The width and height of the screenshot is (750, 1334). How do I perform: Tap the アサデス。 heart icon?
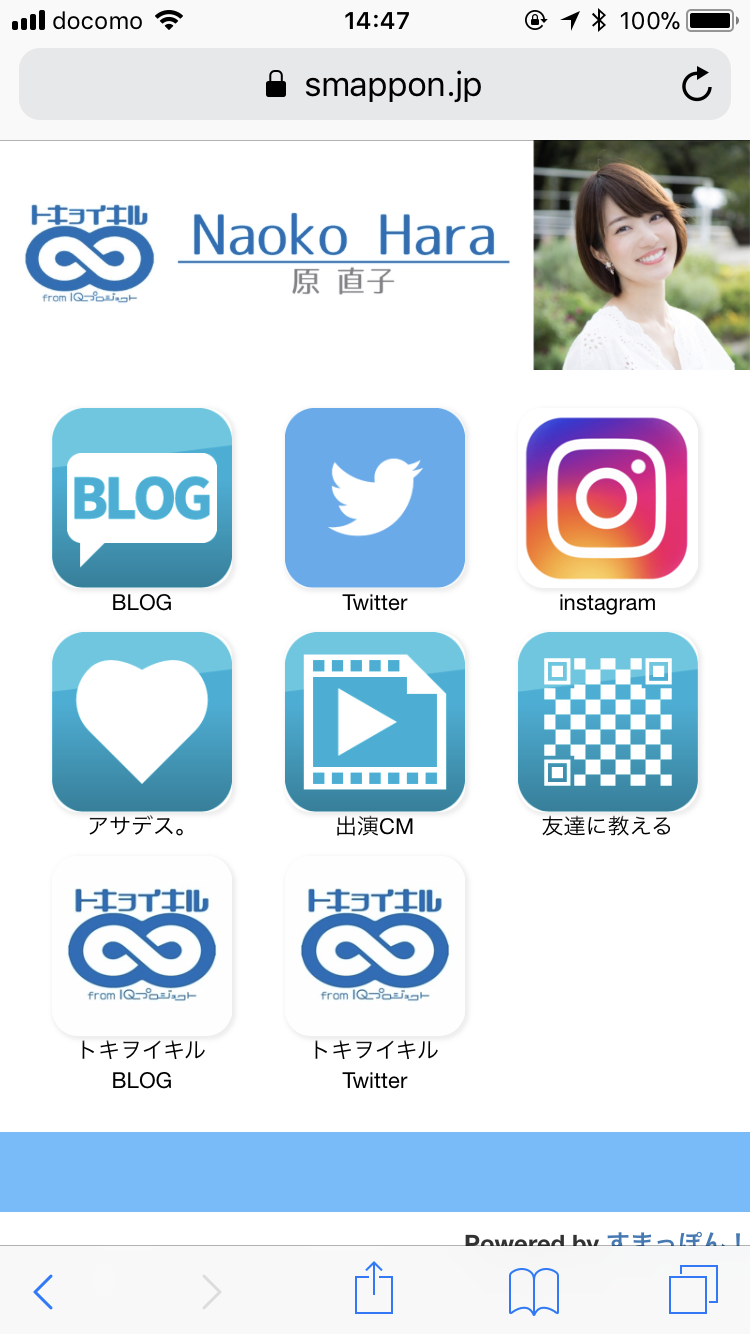click(x=142, y=721)
